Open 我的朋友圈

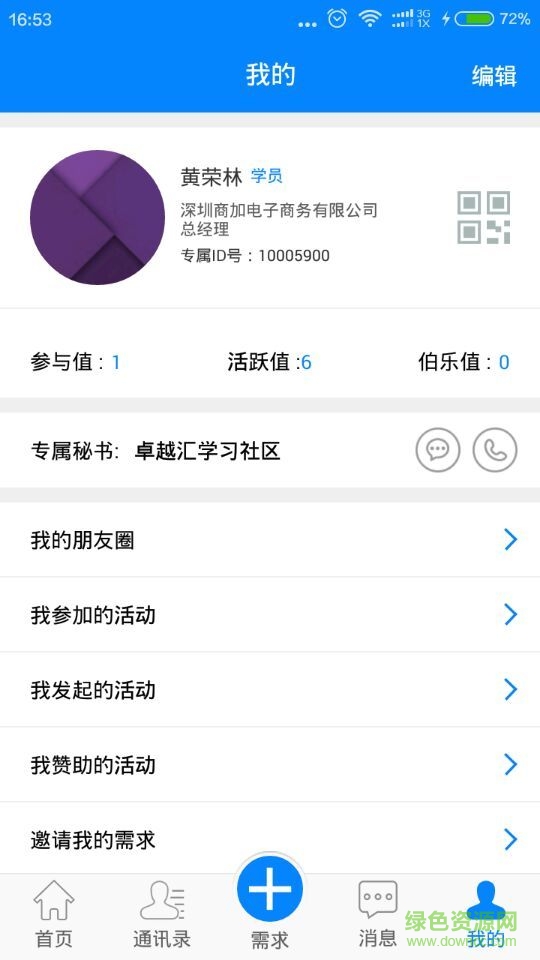click(x=270, y=540)
